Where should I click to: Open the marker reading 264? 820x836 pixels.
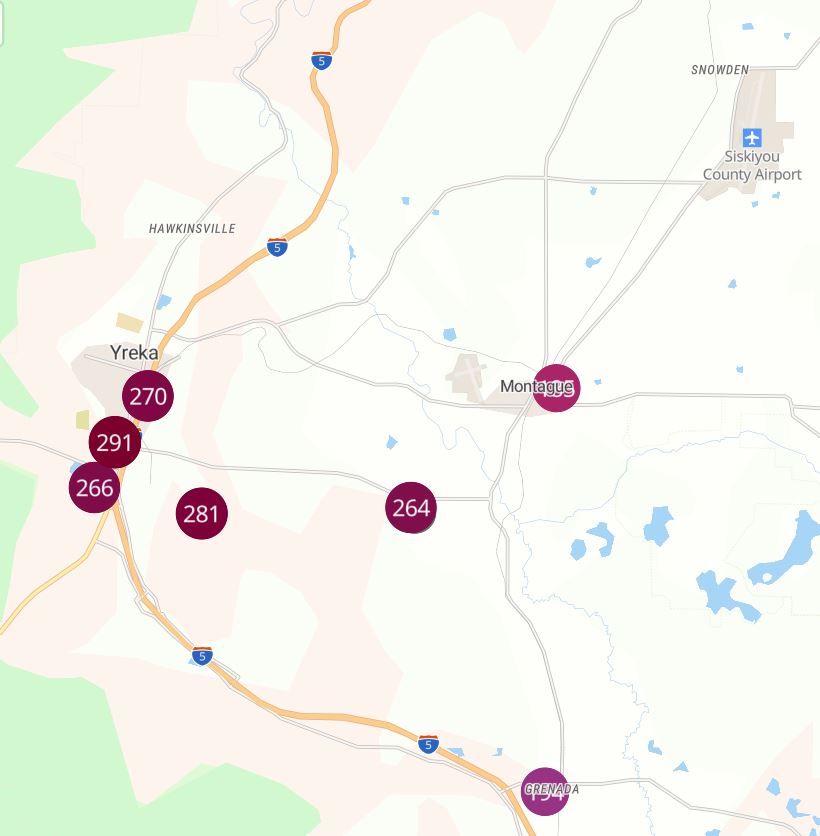click(x=411, y=507)
